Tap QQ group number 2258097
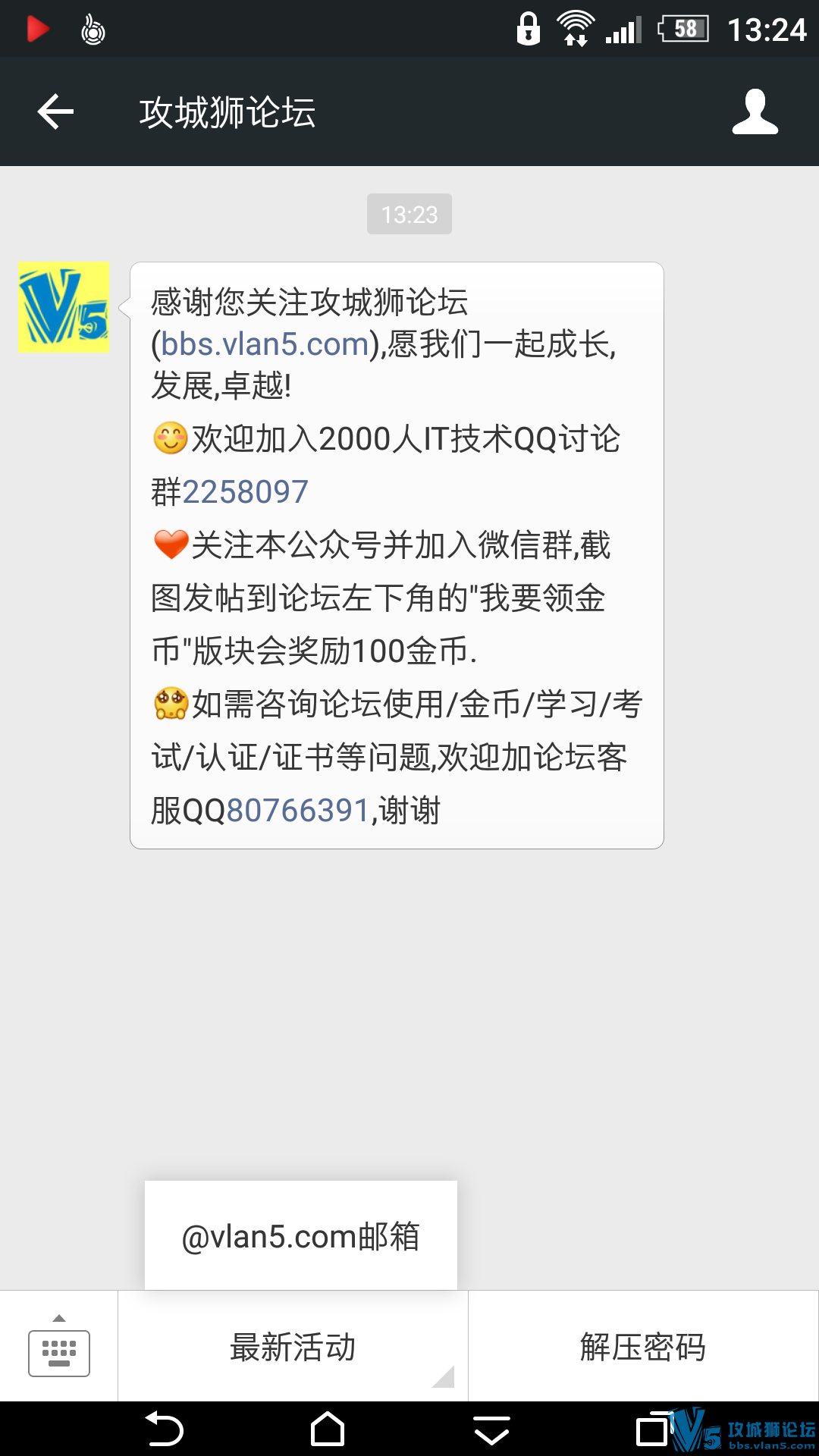 (245, 492)
